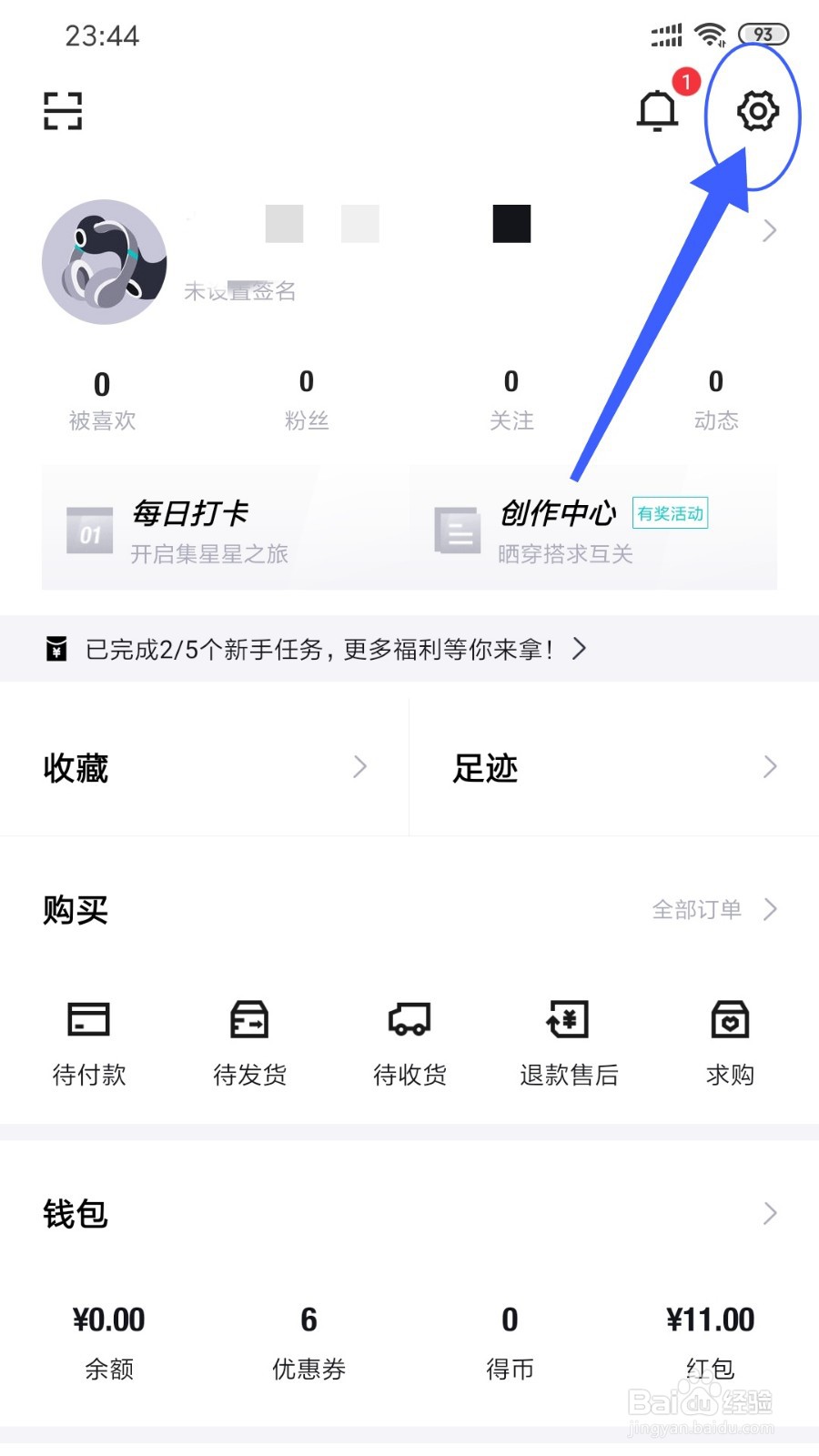Open notifications via the bell icon
Screen dimensions: 819x1456
(x=657, y=109)
